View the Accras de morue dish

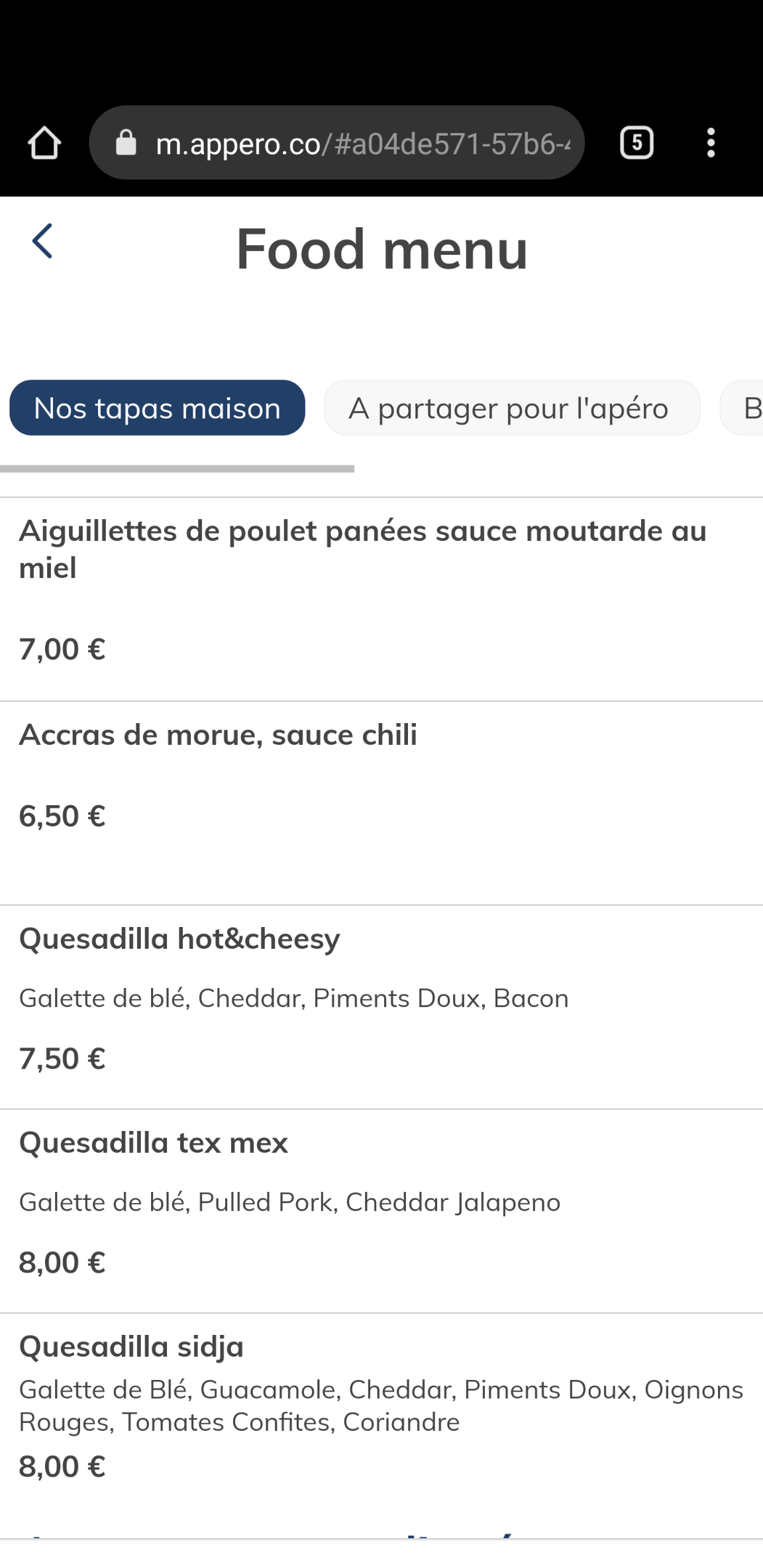pyautogui.click(x=218, y=735)
